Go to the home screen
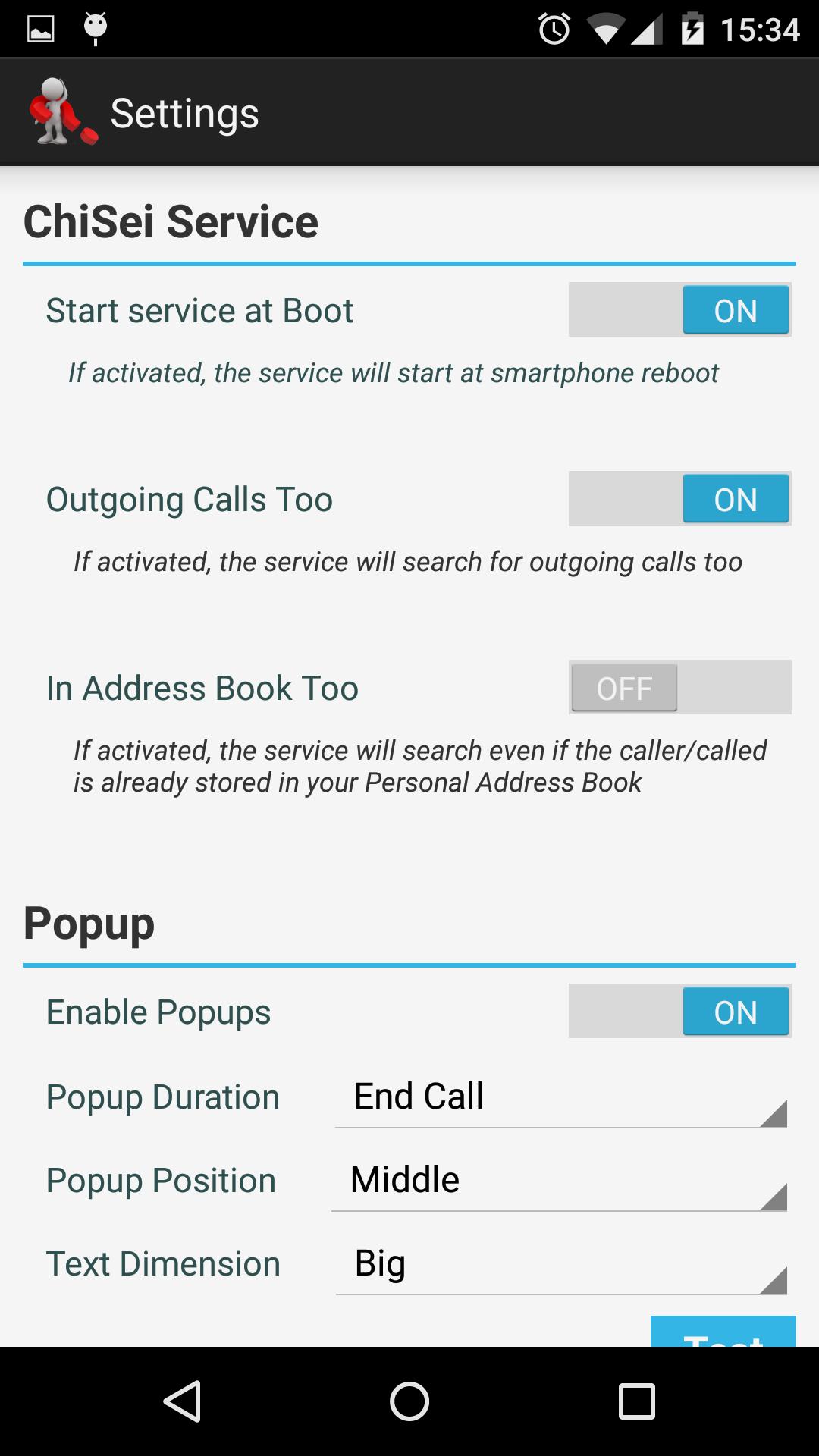The width and height of the screenshot is (819, 1456). click(x=409, y=1401)
